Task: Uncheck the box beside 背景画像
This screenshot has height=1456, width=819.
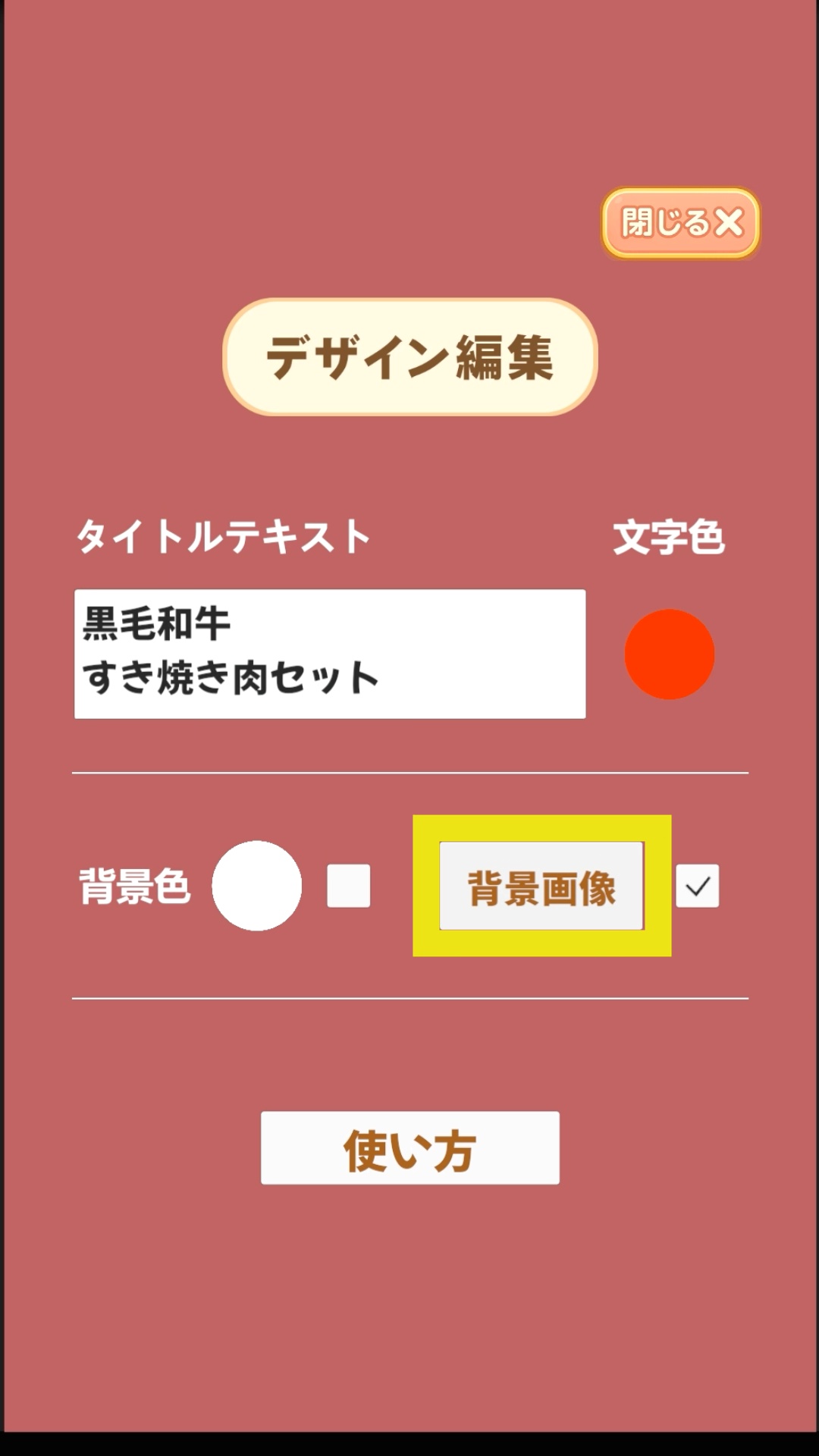Action: (x=697, y=885)
